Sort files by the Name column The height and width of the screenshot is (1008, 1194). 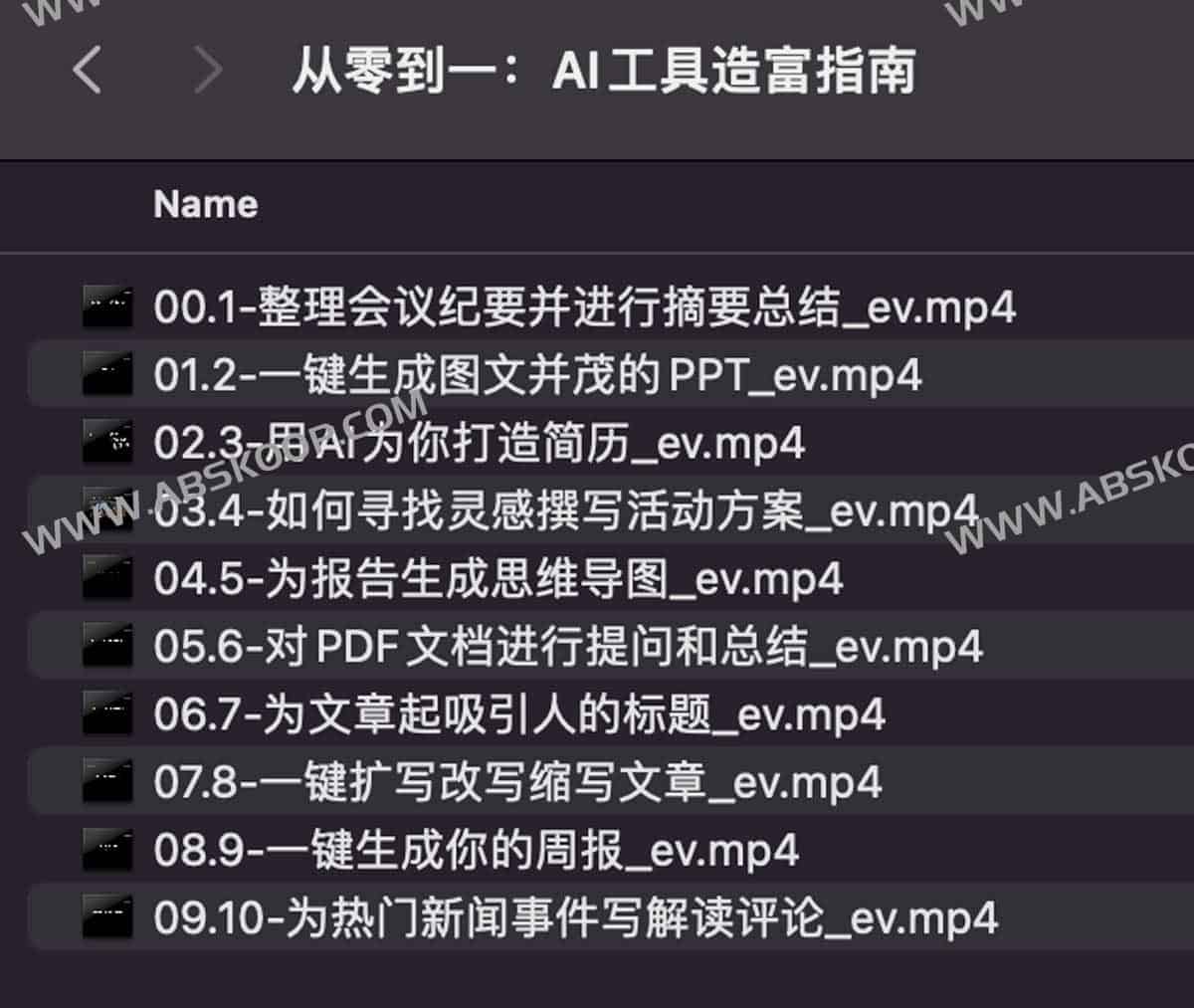point(206,204)
